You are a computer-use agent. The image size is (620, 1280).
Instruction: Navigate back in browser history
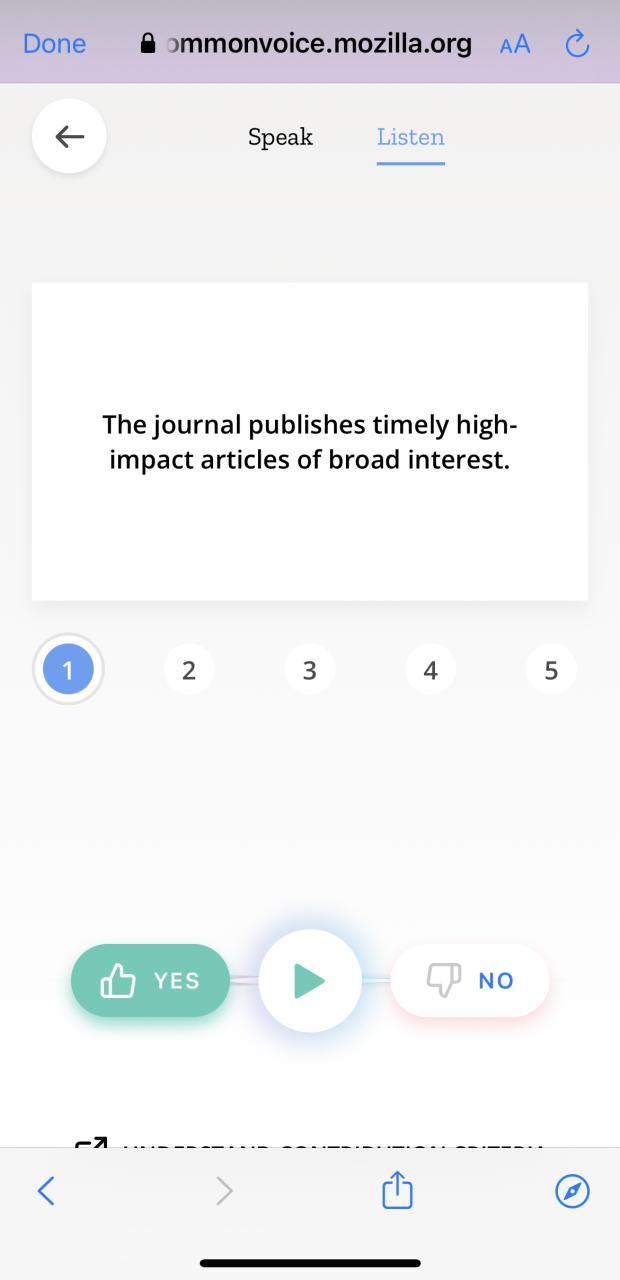tap(46, 1190)
